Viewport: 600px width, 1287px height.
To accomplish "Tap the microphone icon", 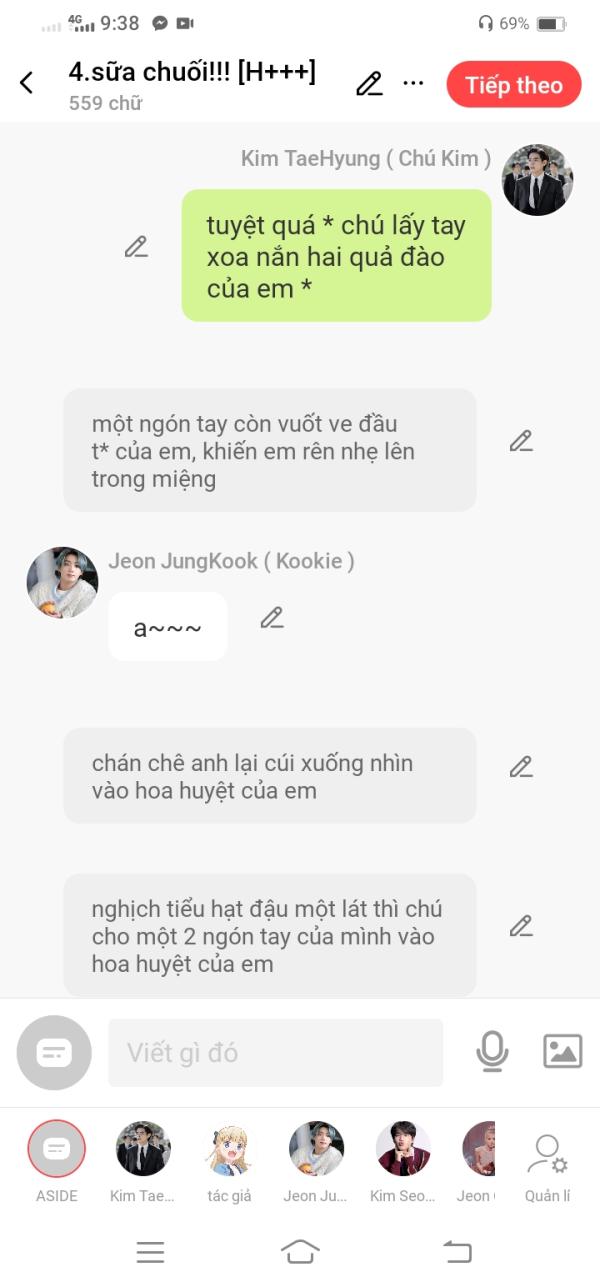I will click(491, 1051).
